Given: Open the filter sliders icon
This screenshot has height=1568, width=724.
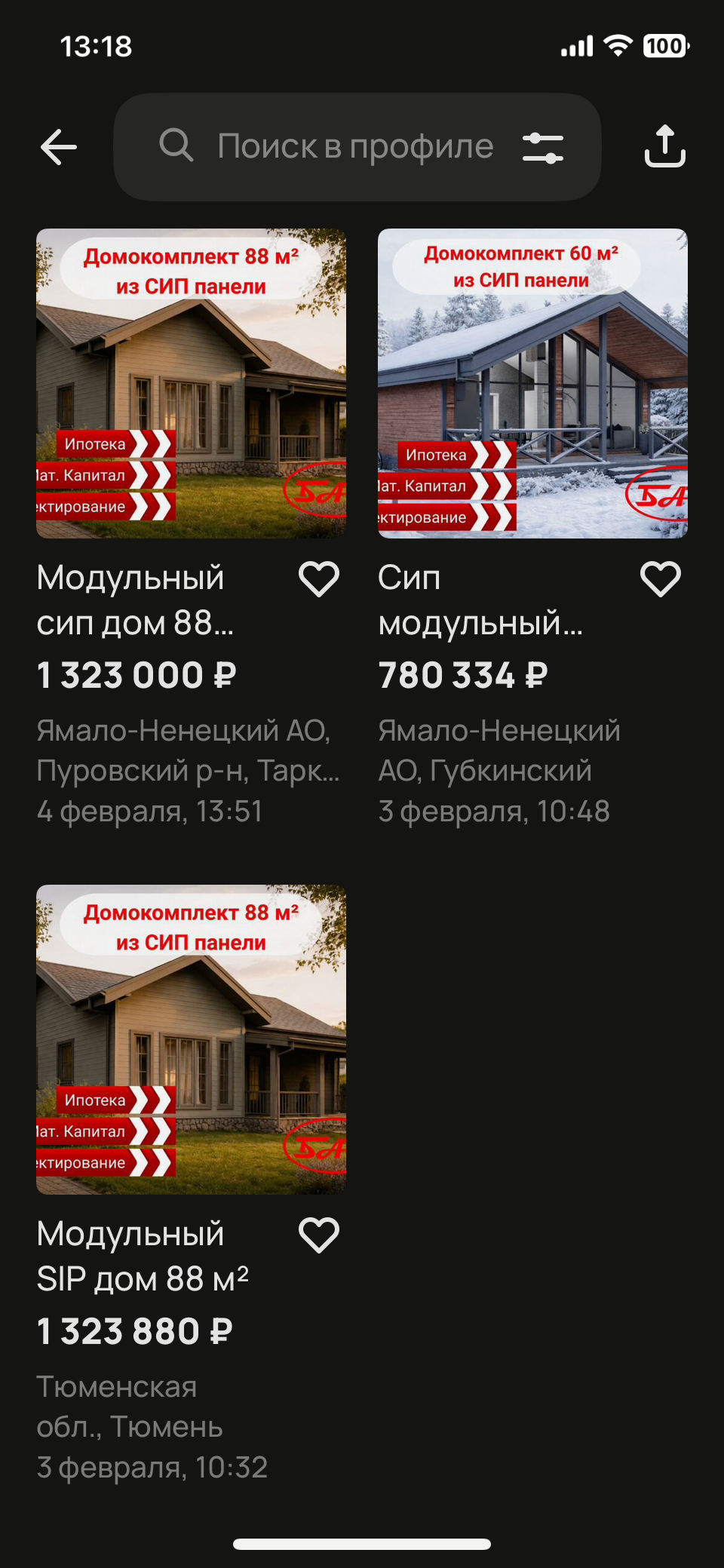Looking at the screenshot, I should (543, 148).
